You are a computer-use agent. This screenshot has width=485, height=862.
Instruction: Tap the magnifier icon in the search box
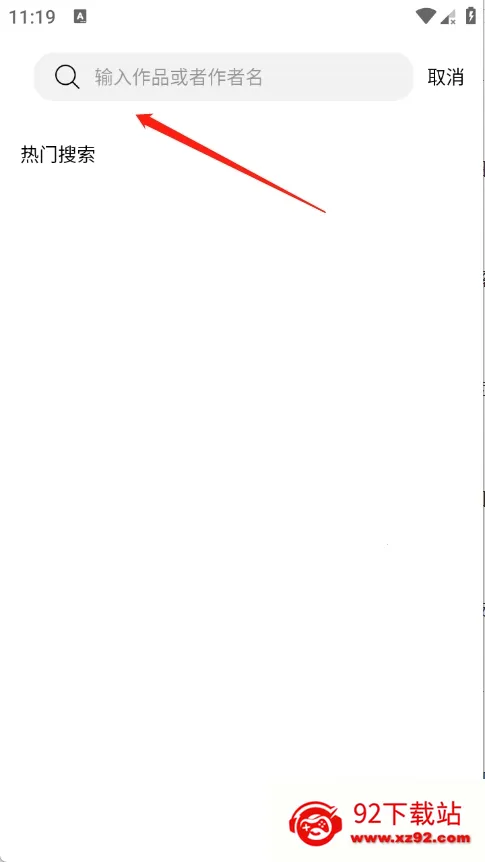coord(67,77)
